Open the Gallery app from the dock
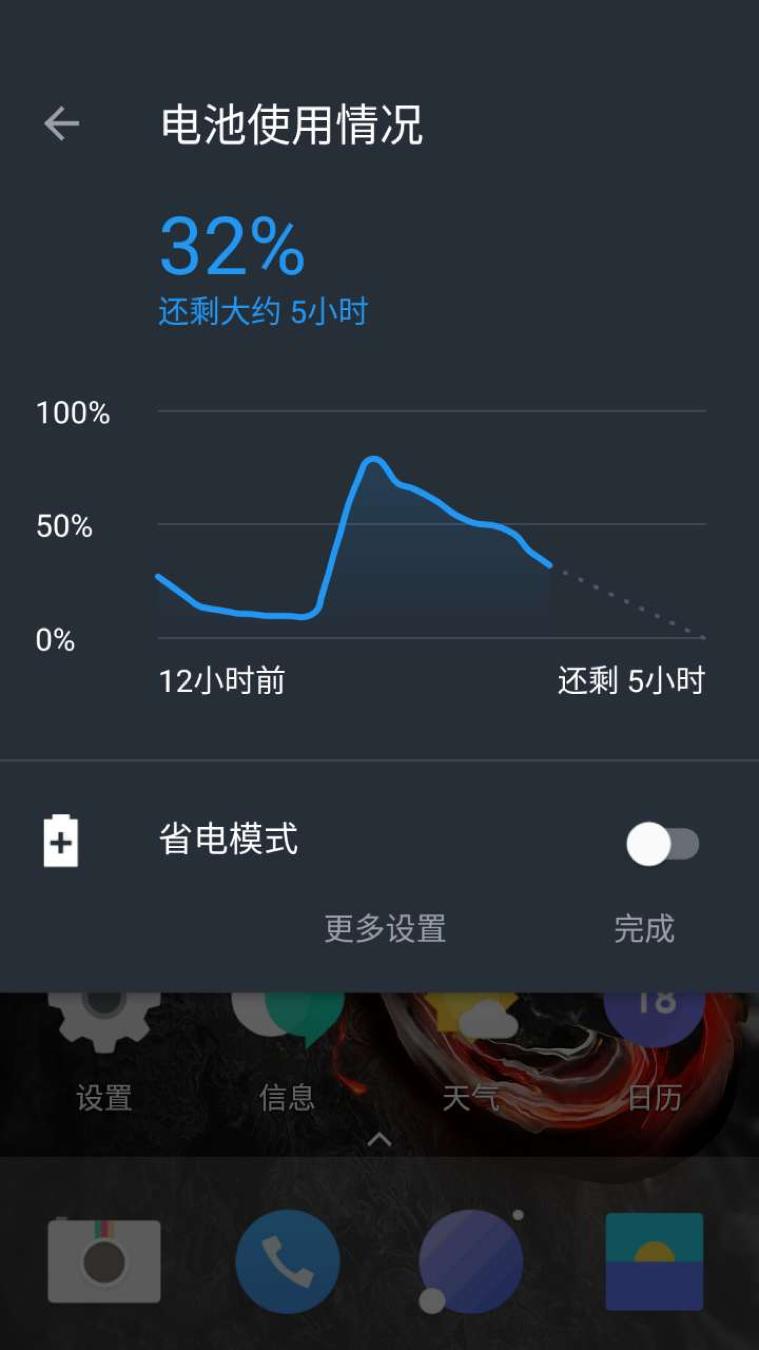The width and height of the screenshot is (759, 1350). [655, 1260]
